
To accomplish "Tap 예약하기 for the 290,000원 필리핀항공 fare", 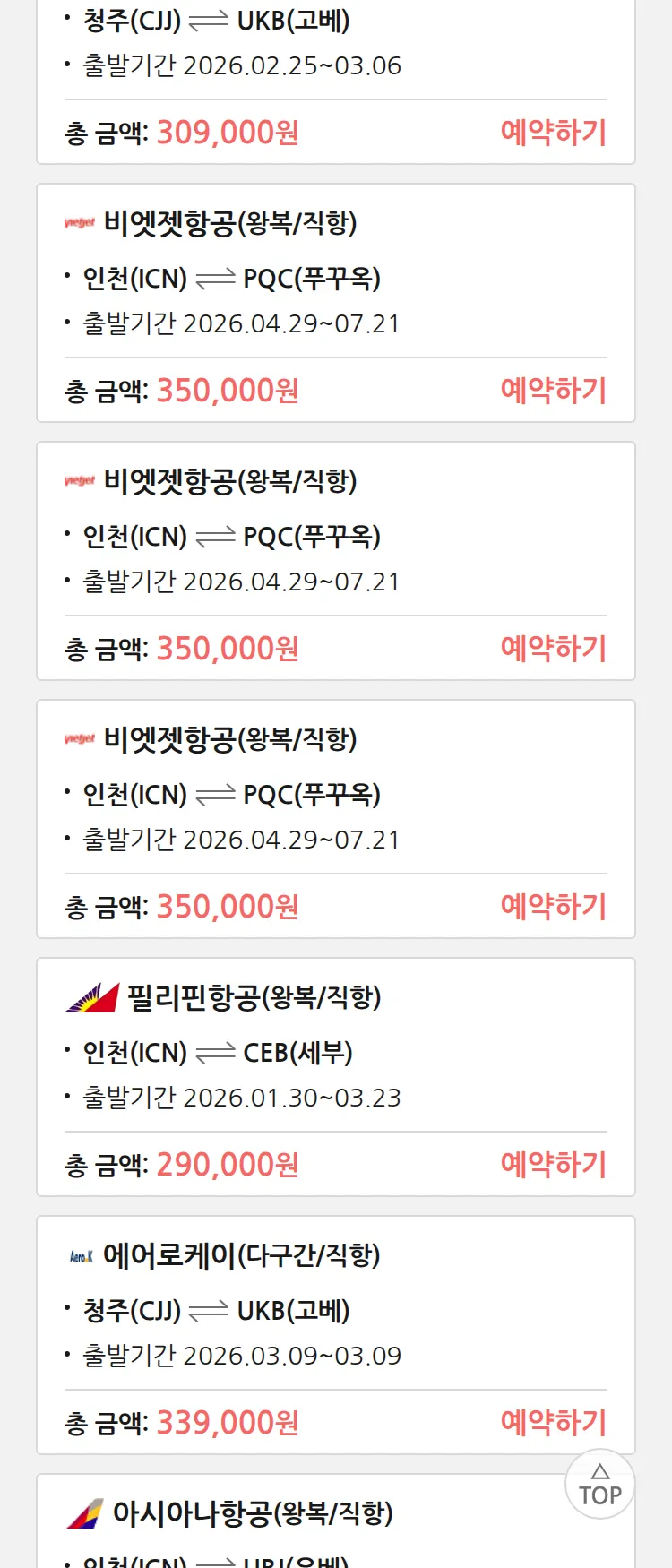I will coord(553,1165).
